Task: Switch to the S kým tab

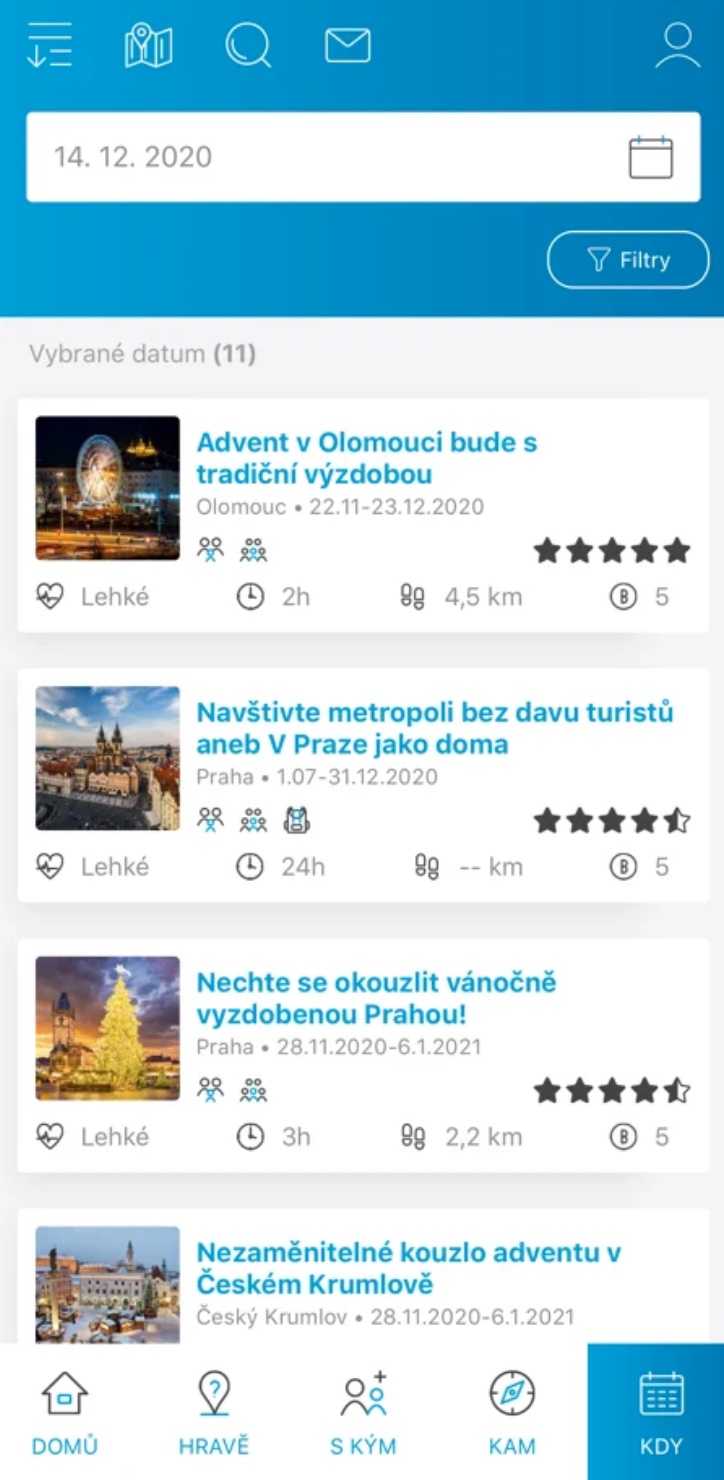Action: [x=363, y=1412]
